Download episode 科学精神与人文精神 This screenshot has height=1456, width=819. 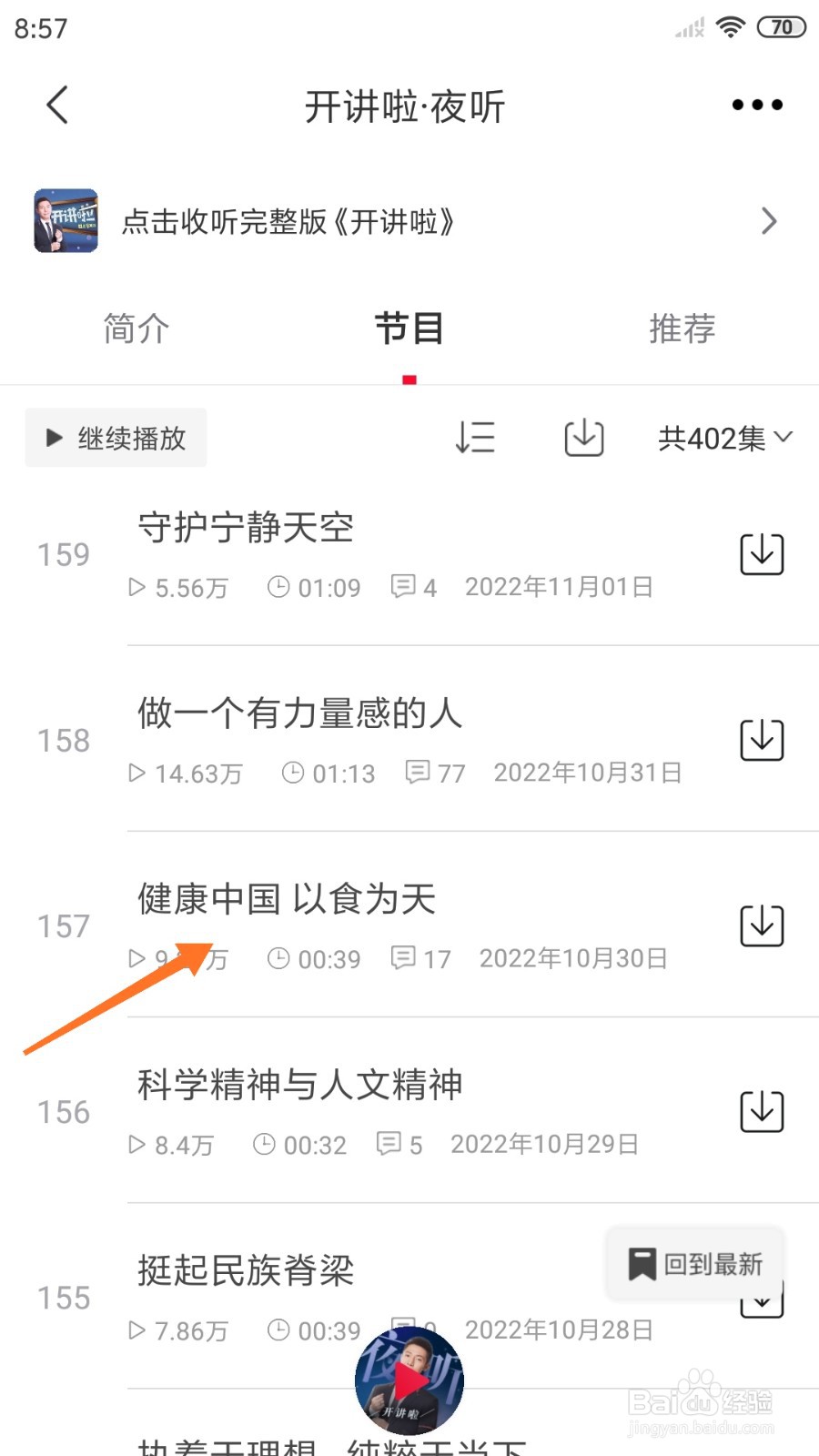761,1110
